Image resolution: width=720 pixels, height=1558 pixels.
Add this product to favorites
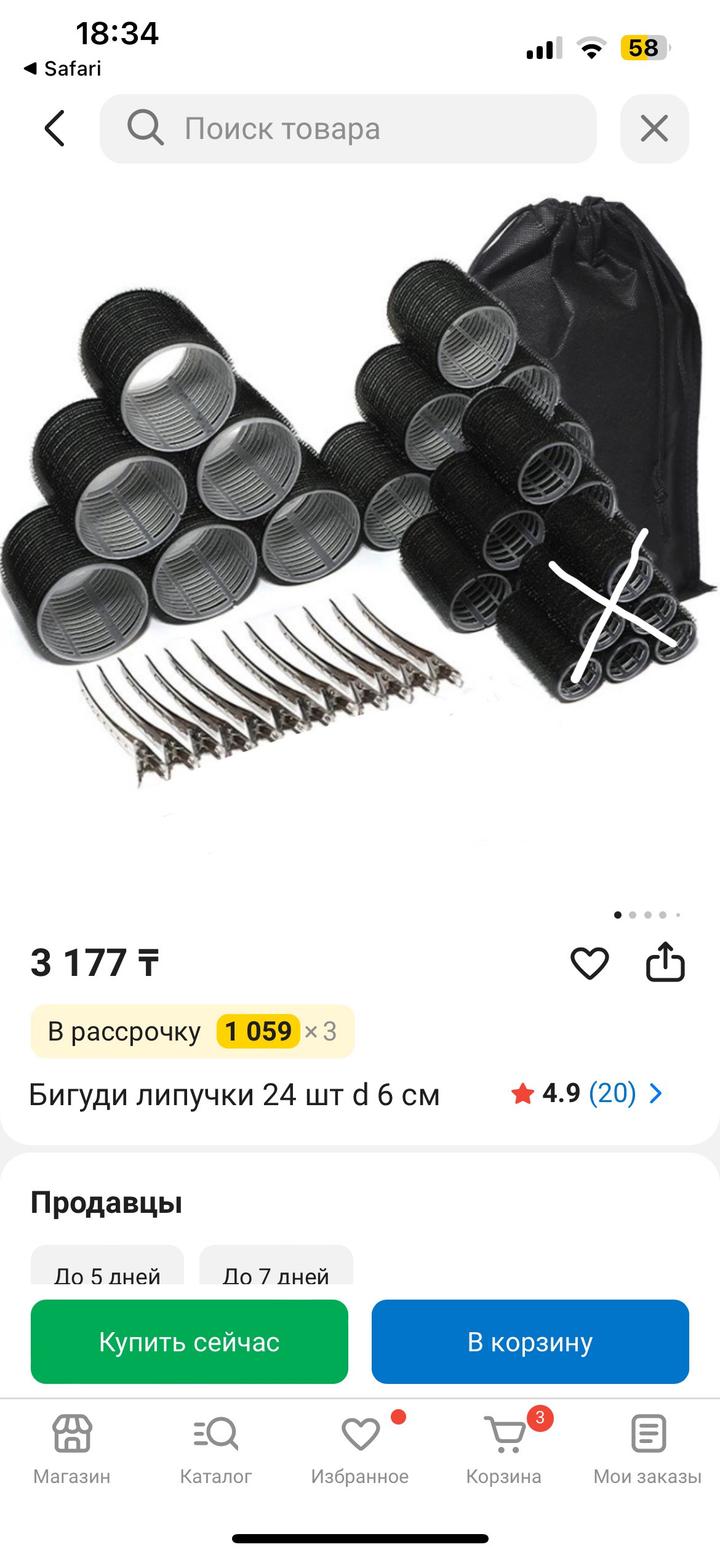[x=589, y=963]
